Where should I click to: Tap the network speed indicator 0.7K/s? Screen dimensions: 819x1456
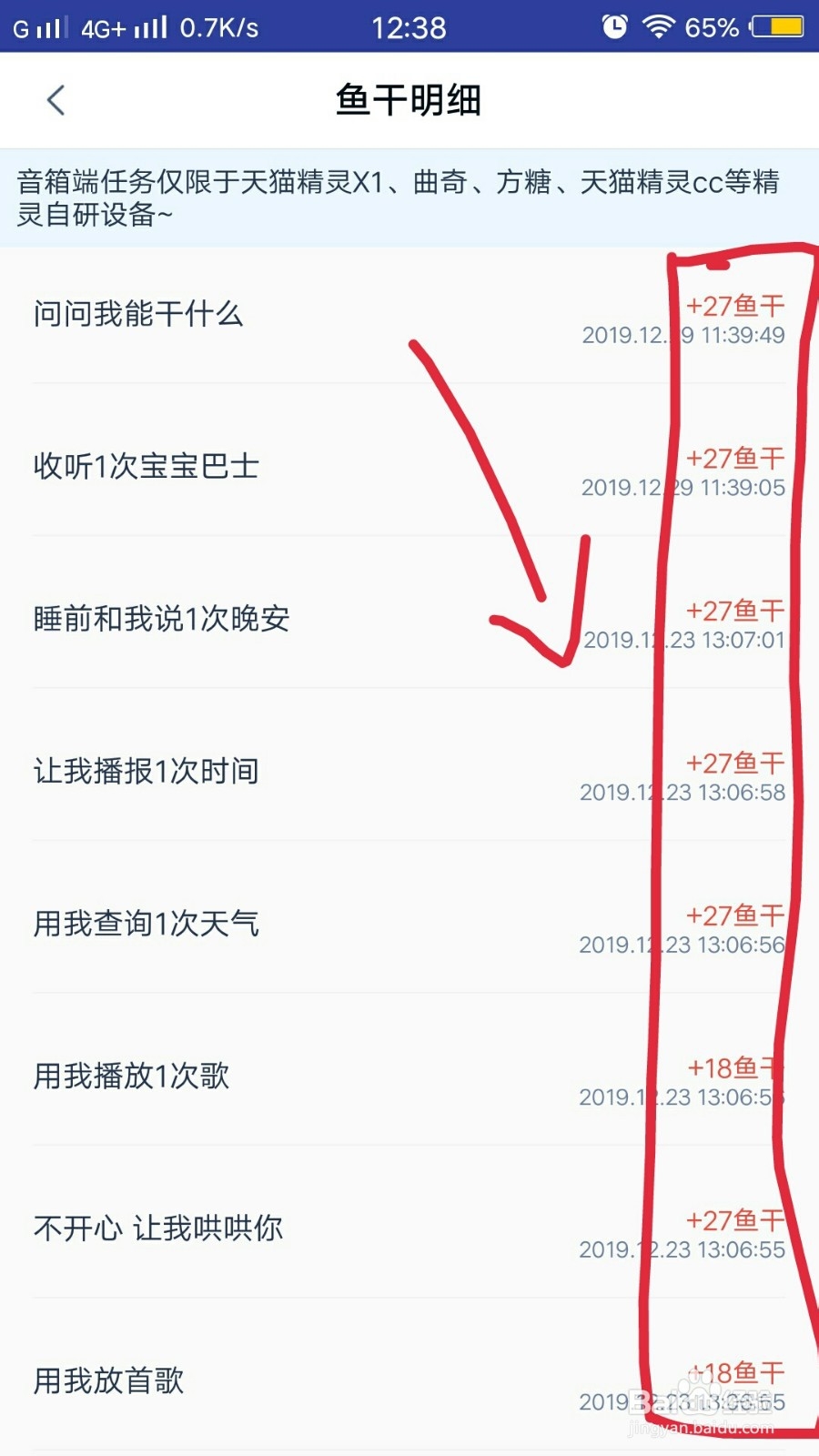click(x=218, y=27)
